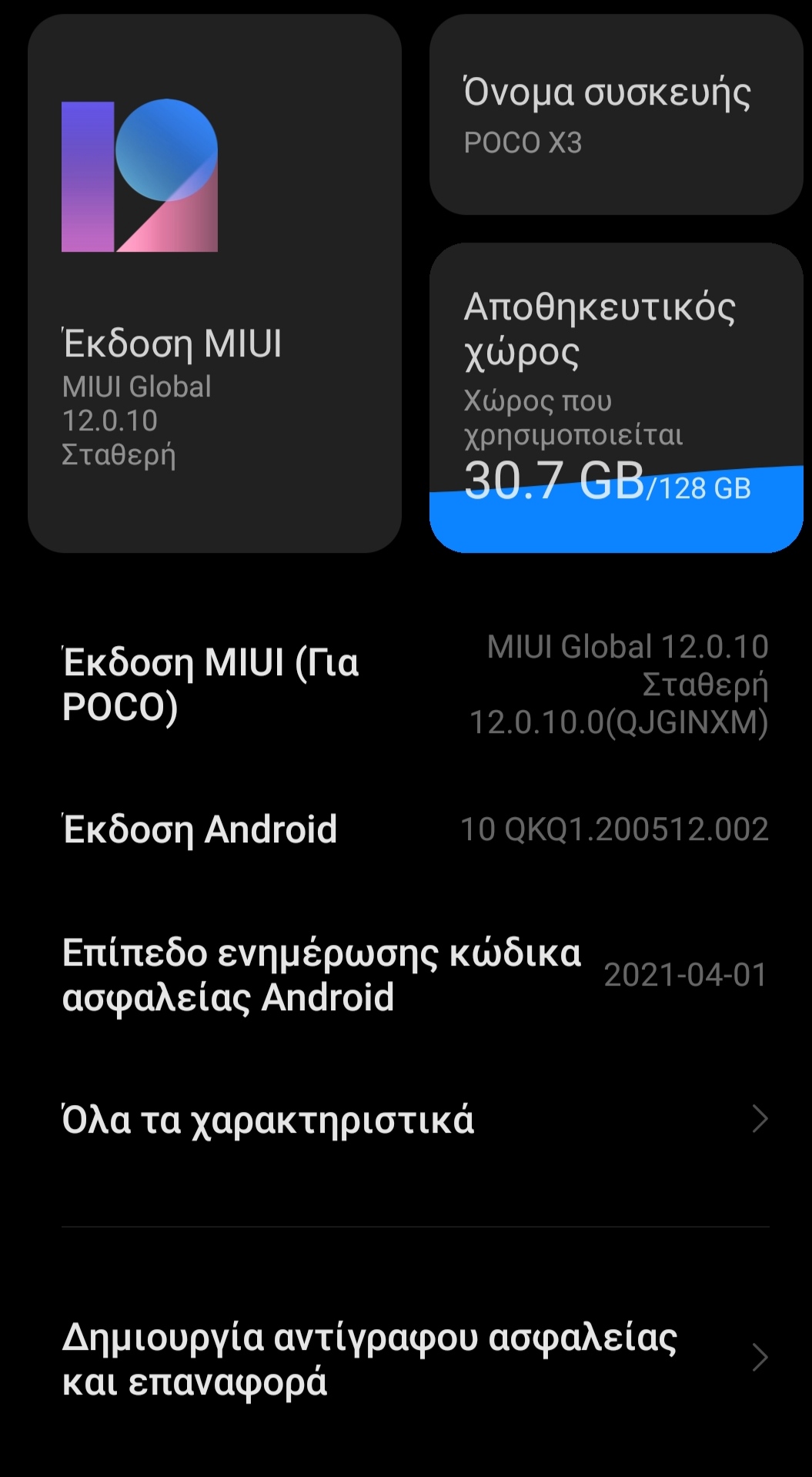Open Δημιουργία αντίγραφου ασφαλείας και επαναφορά
Viewport: 812px width, 1477px height.
(416, 1359)
